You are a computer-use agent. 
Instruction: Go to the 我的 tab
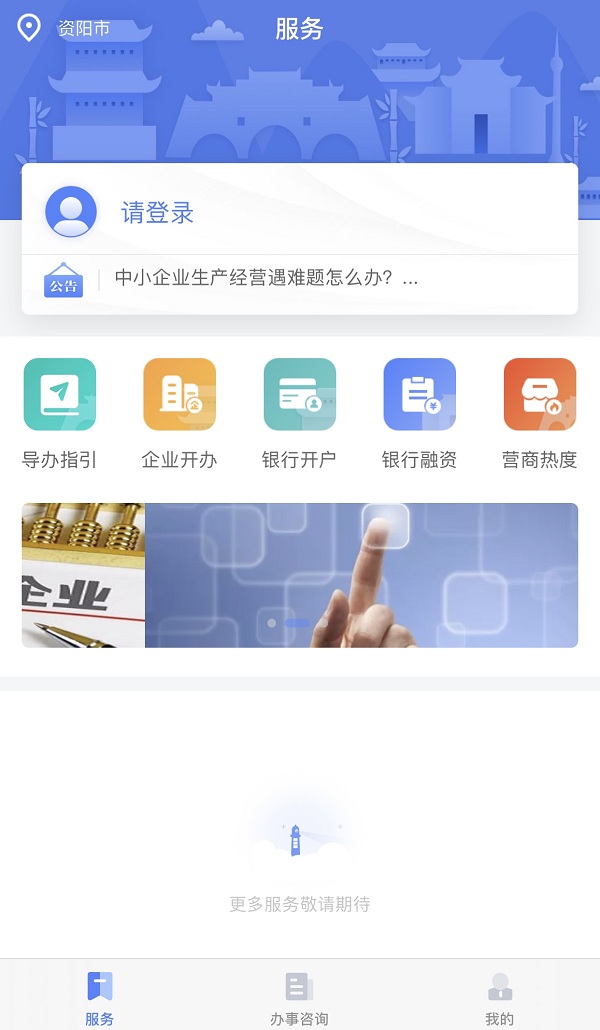[499, 998]
